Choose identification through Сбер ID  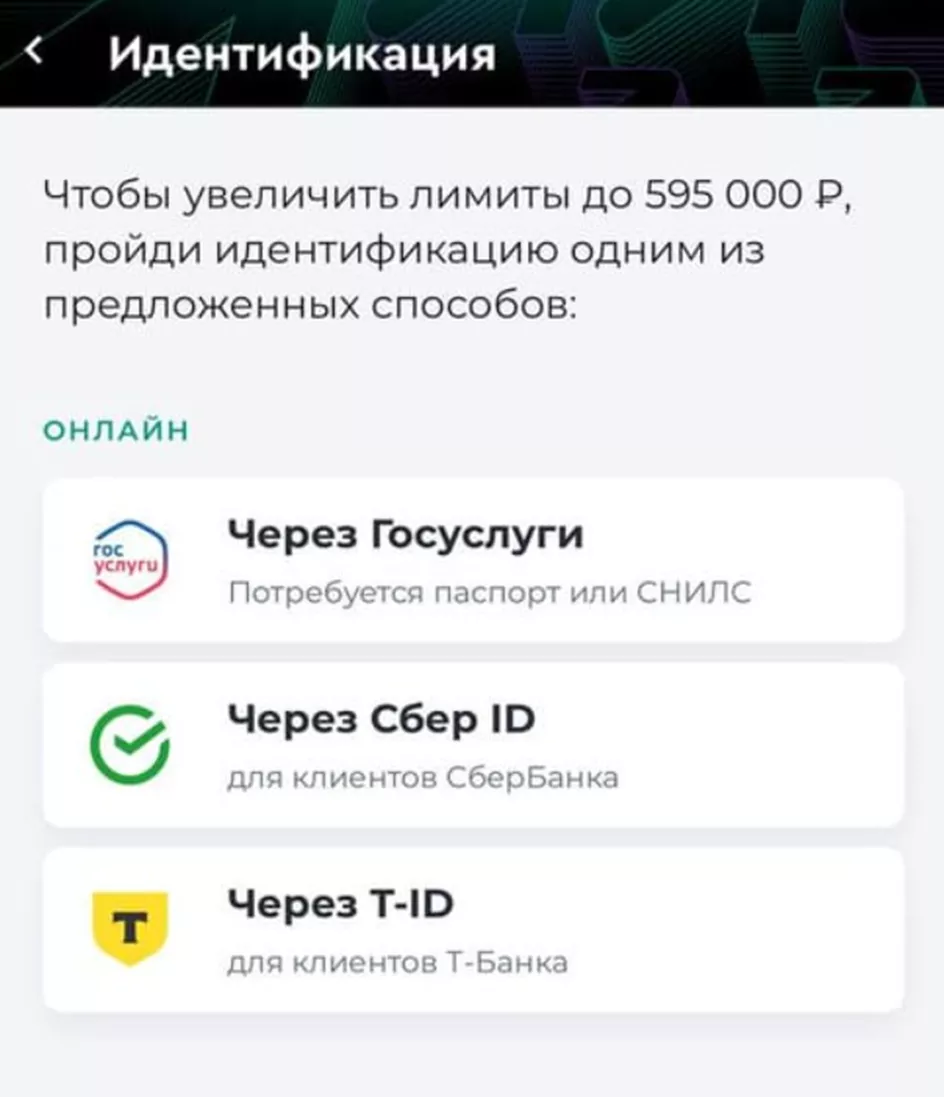(470, 743)
